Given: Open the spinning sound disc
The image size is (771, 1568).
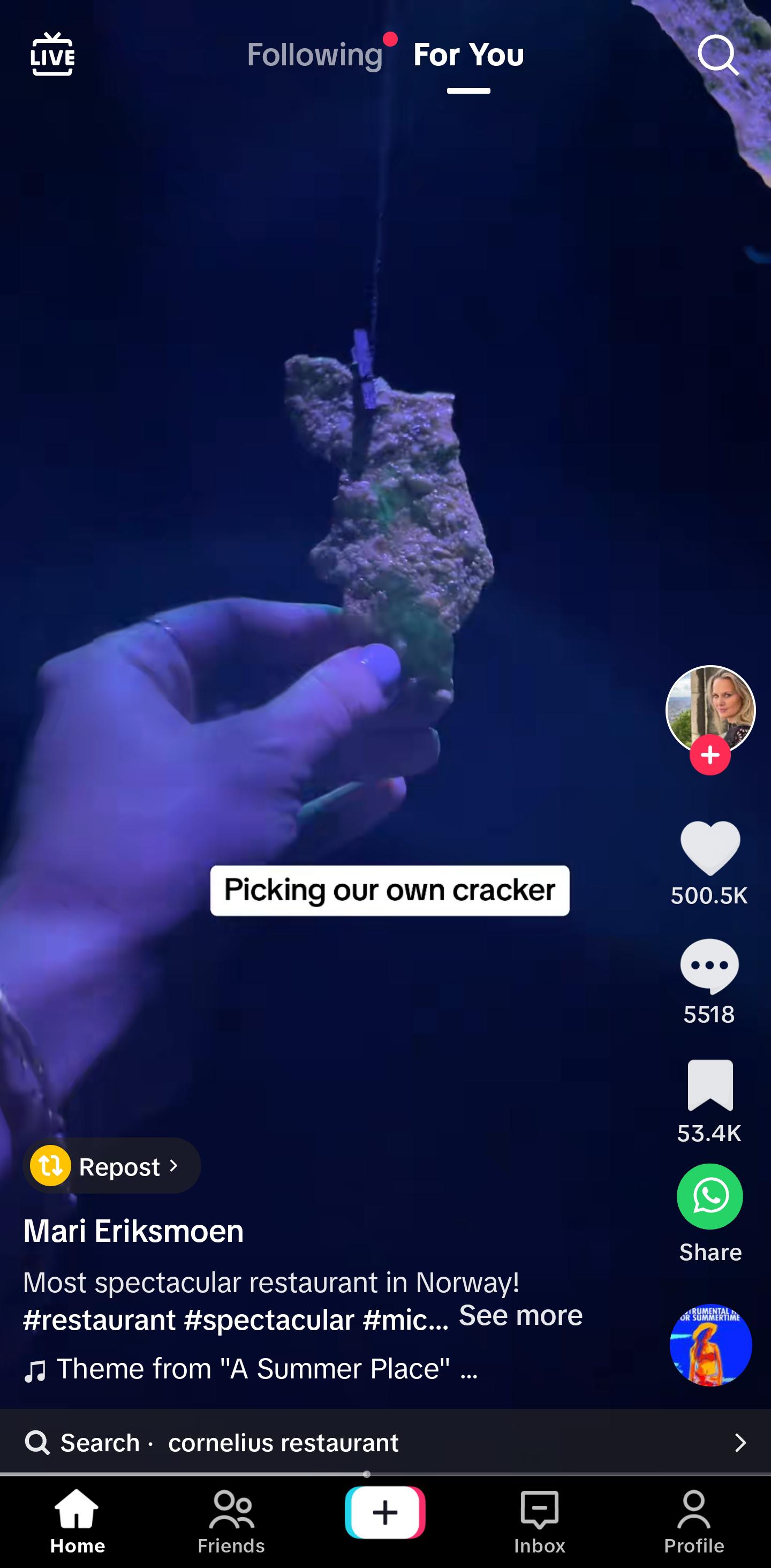Looking at the screenshot, I should [709, 1345].
